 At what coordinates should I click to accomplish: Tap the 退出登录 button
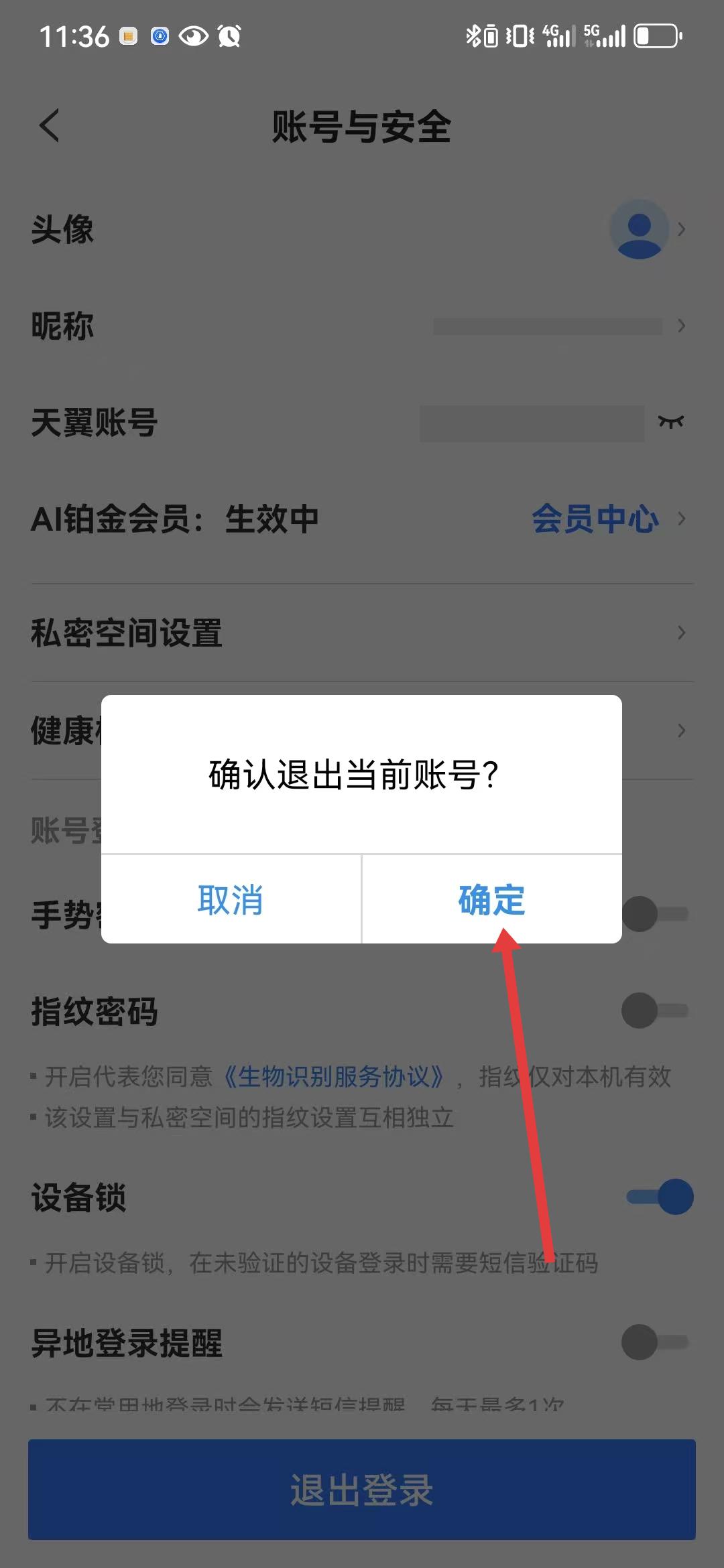click(x=362, y=1490)
